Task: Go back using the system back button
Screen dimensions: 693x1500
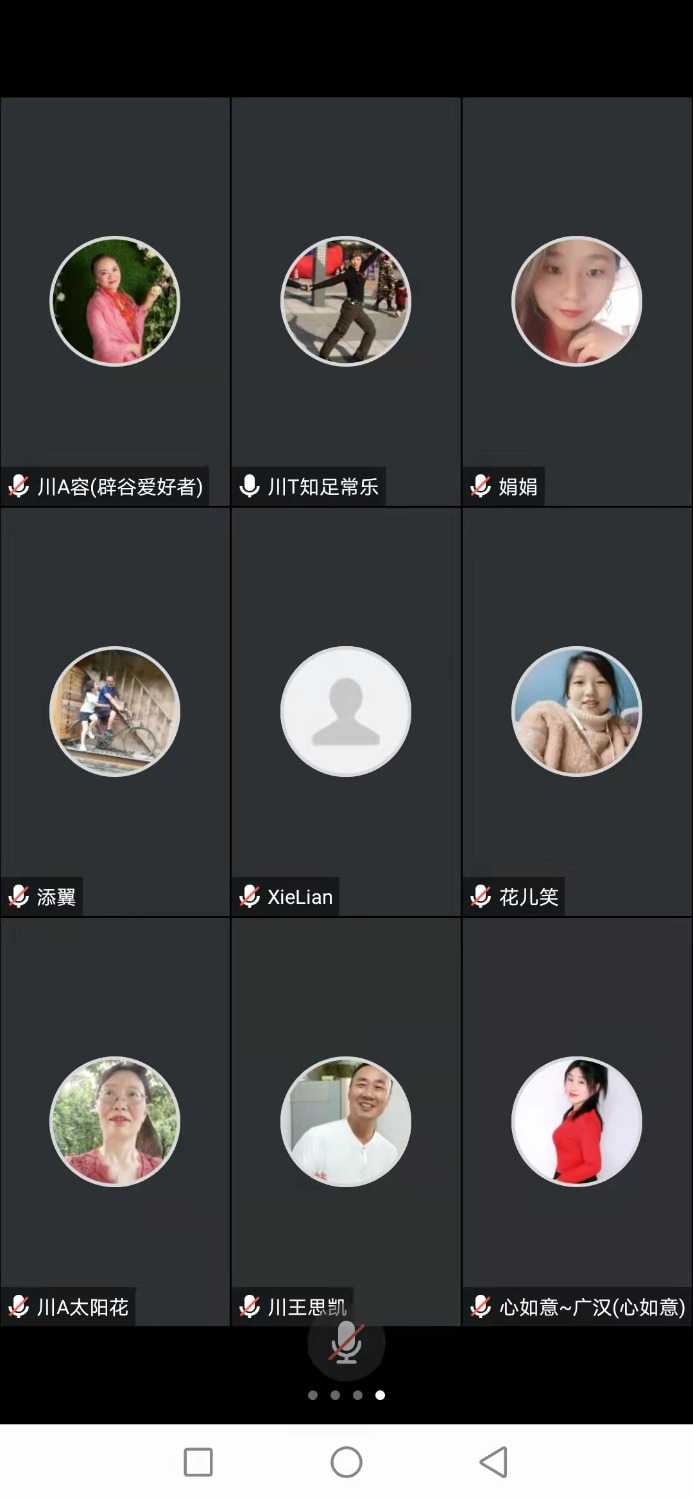Action: pyautogui.click(x=493, y=1462)
